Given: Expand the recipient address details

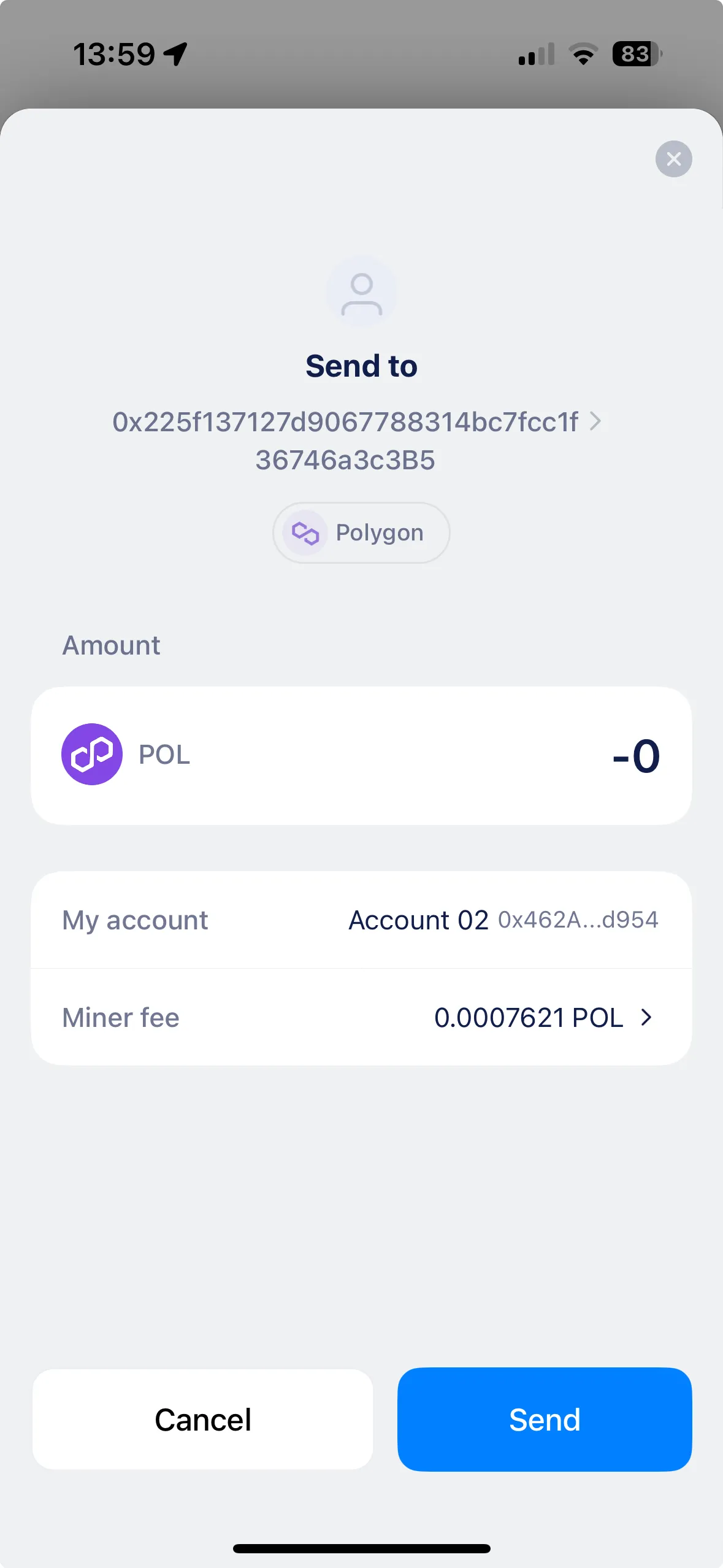Looking at the screenshot, I should click(595, 421).
